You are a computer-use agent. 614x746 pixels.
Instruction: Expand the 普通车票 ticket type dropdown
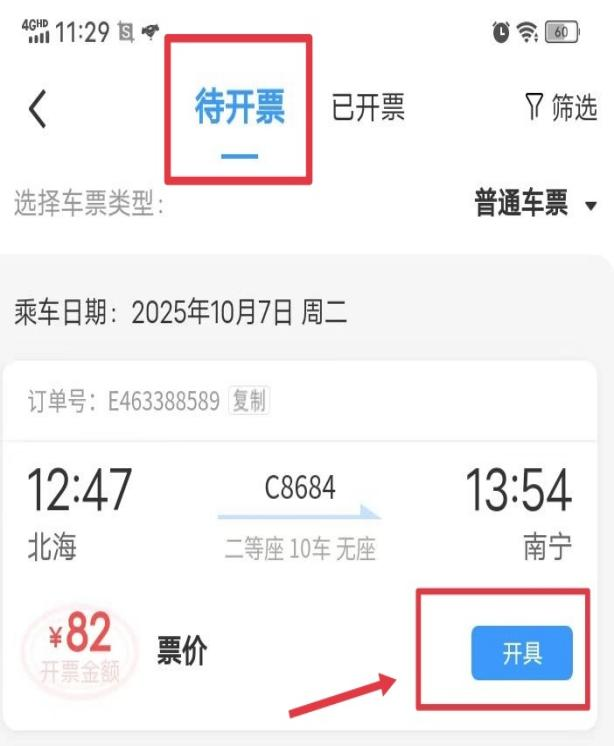(535, 206)
